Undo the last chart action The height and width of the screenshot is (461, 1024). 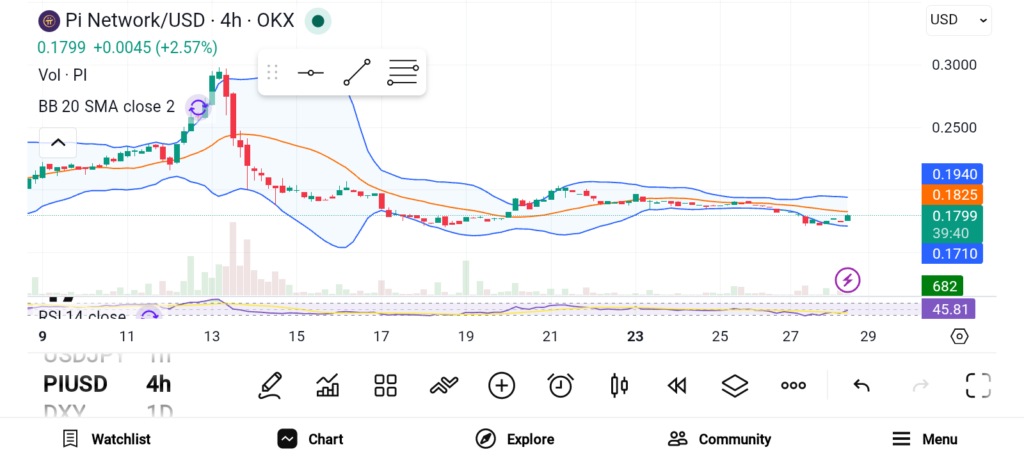coord(861,385)
